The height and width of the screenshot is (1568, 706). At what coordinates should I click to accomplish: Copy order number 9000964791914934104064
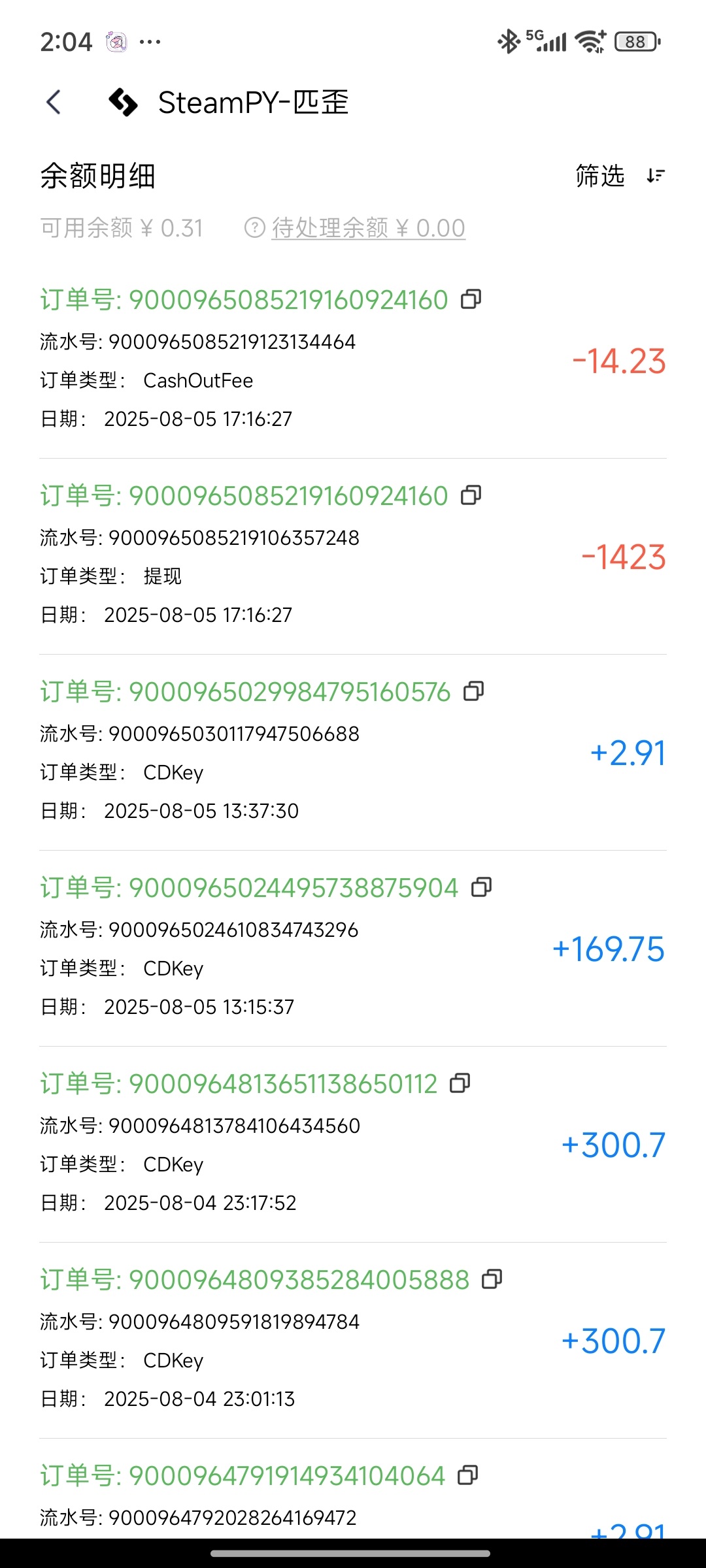[468, 1475]
